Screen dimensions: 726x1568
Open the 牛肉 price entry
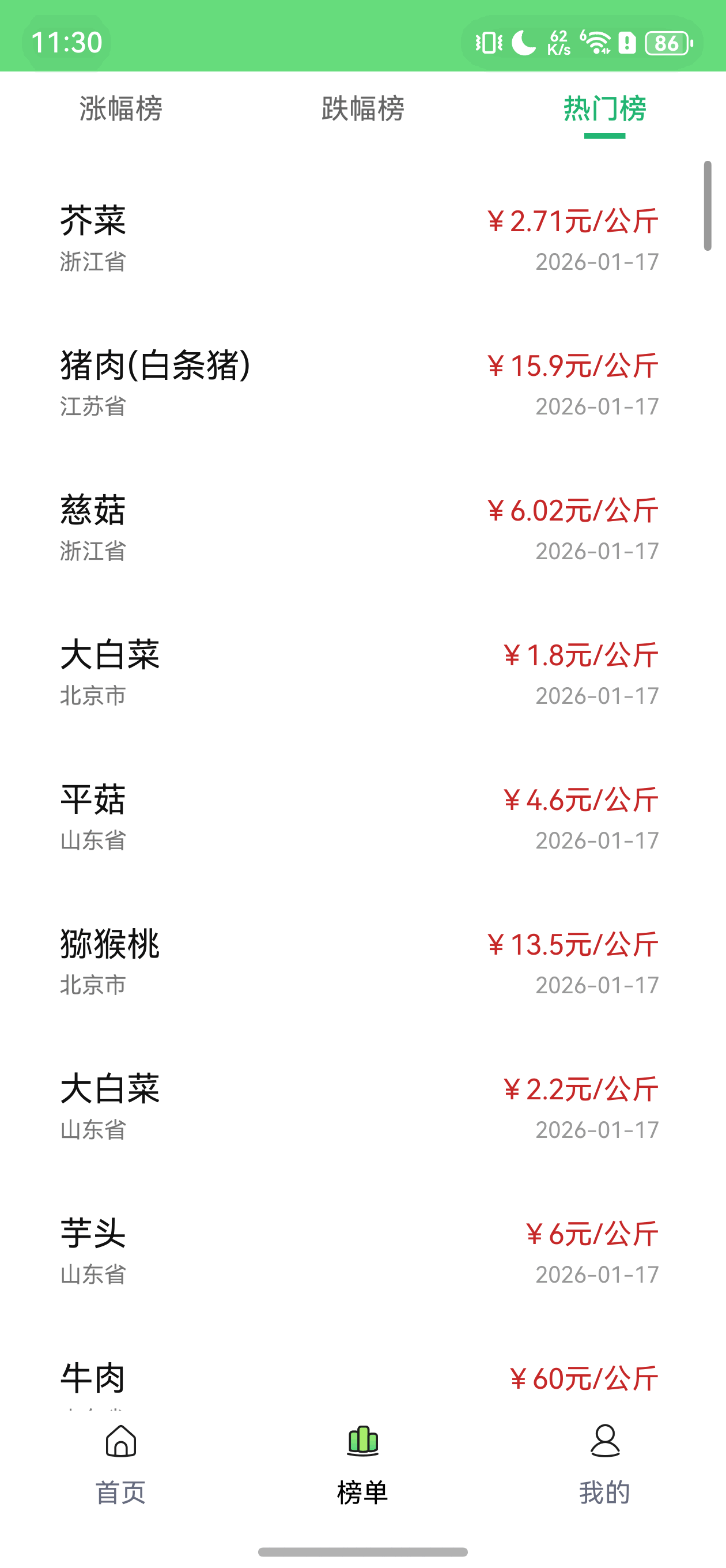tap(359, 1381)
